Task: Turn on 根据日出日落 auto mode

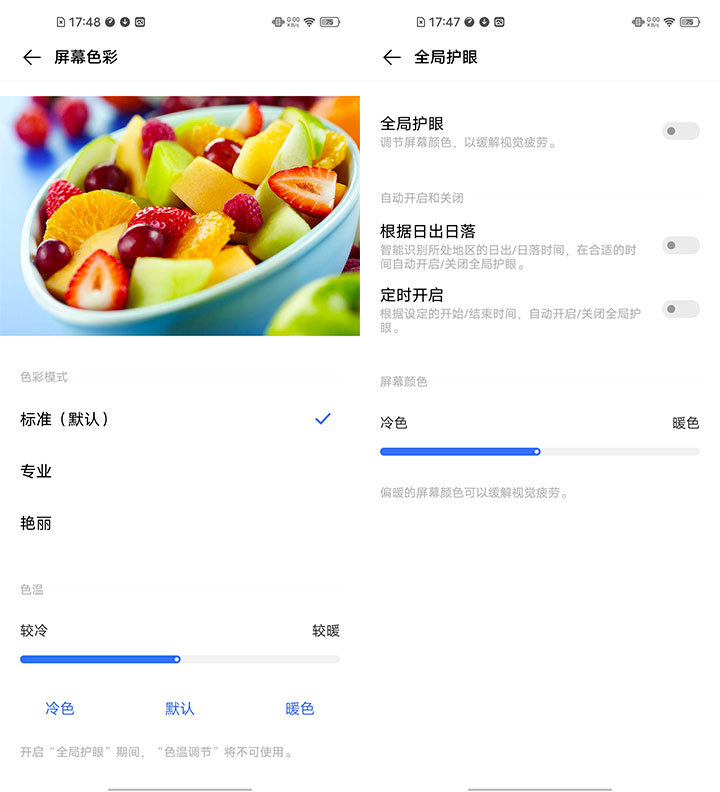Action: (680, 245)
